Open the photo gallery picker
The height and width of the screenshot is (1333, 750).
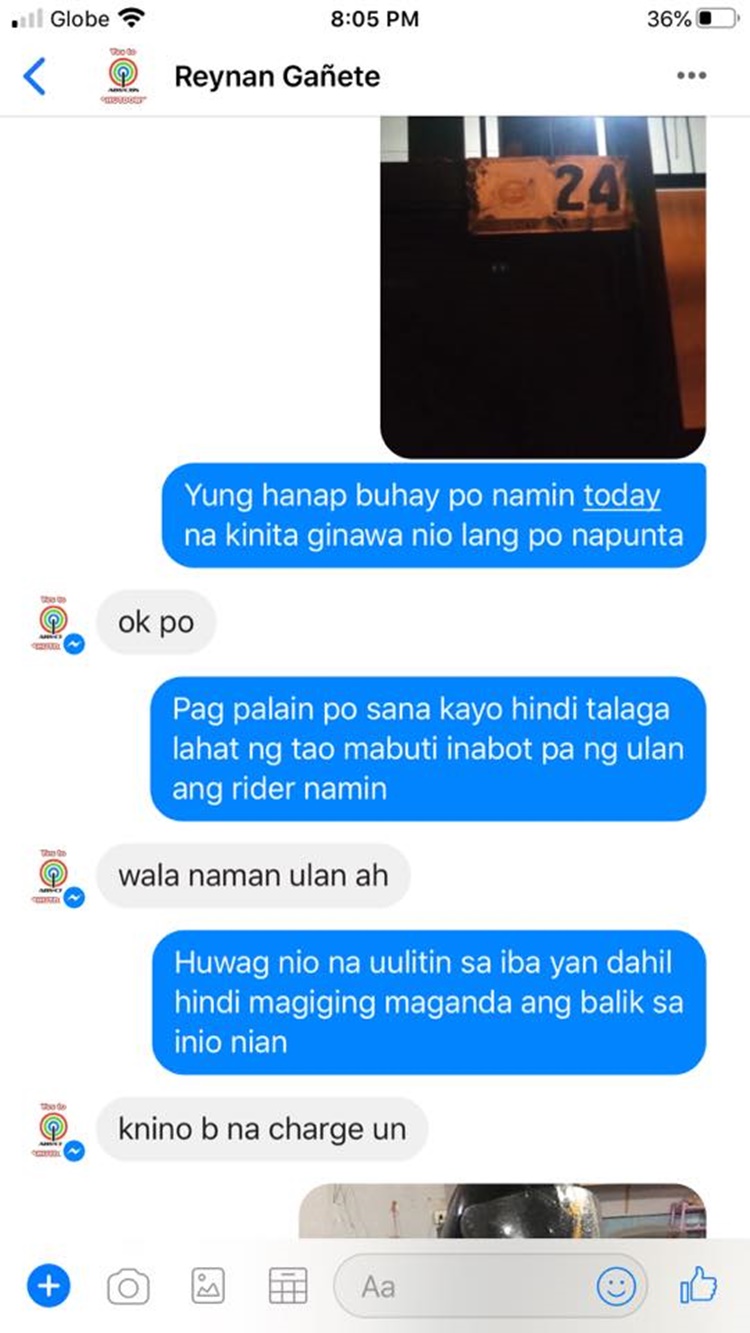pos(208,1285)
